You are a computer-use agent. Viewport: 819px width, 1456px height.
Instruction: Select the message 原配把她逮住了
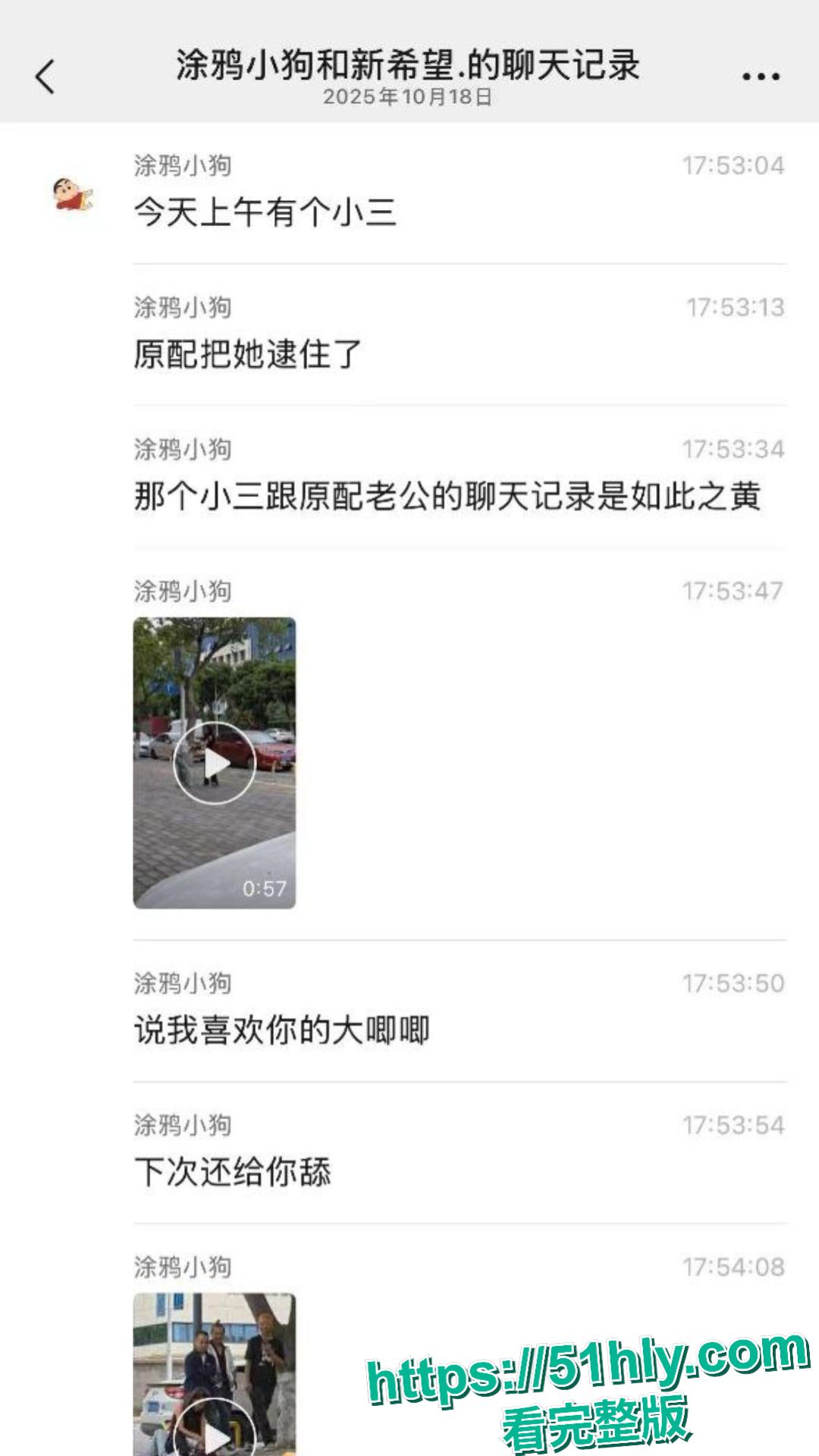point(246,353)
